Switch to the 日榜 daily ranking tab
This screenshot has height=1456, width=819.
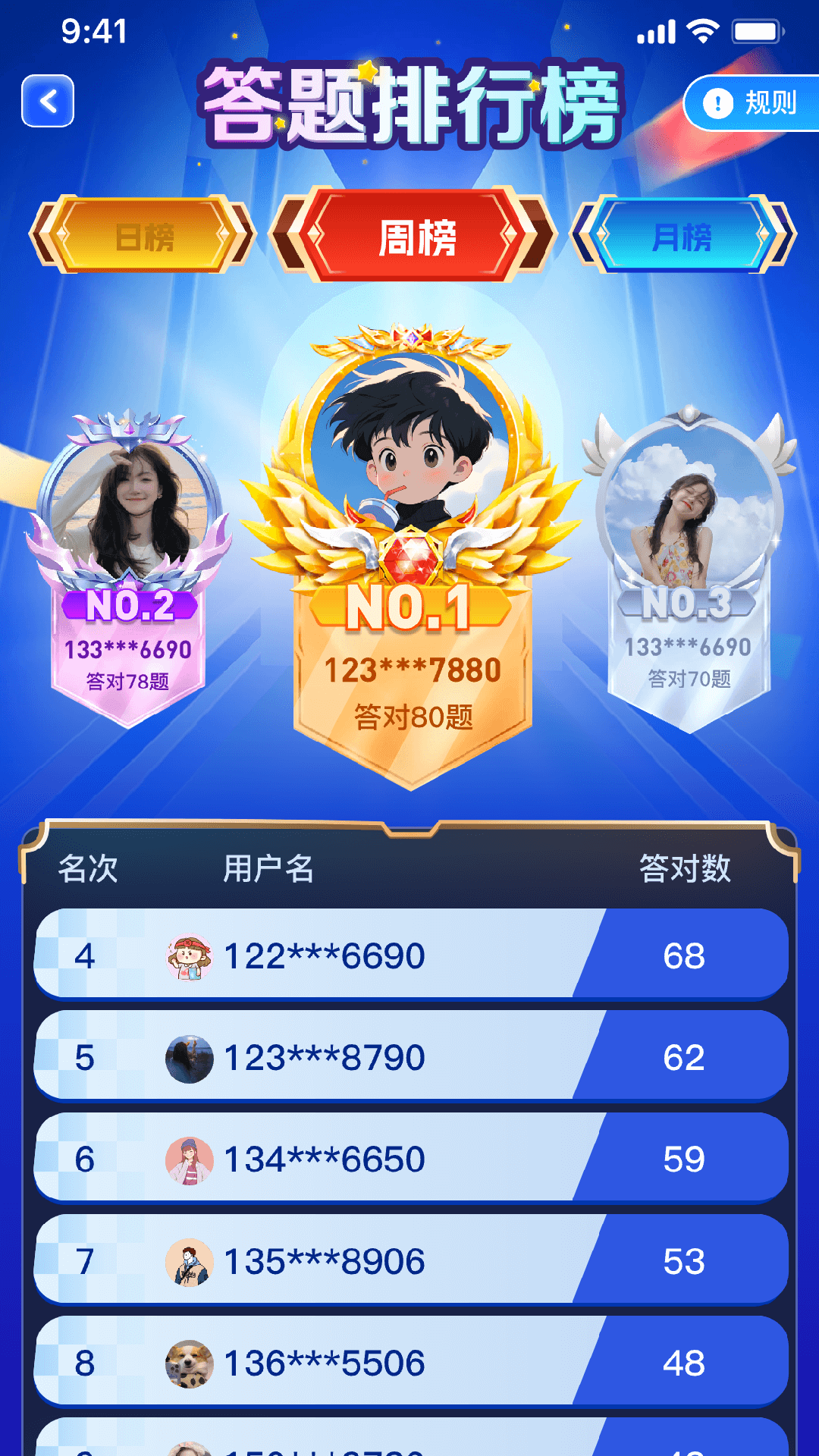[143, 237]
